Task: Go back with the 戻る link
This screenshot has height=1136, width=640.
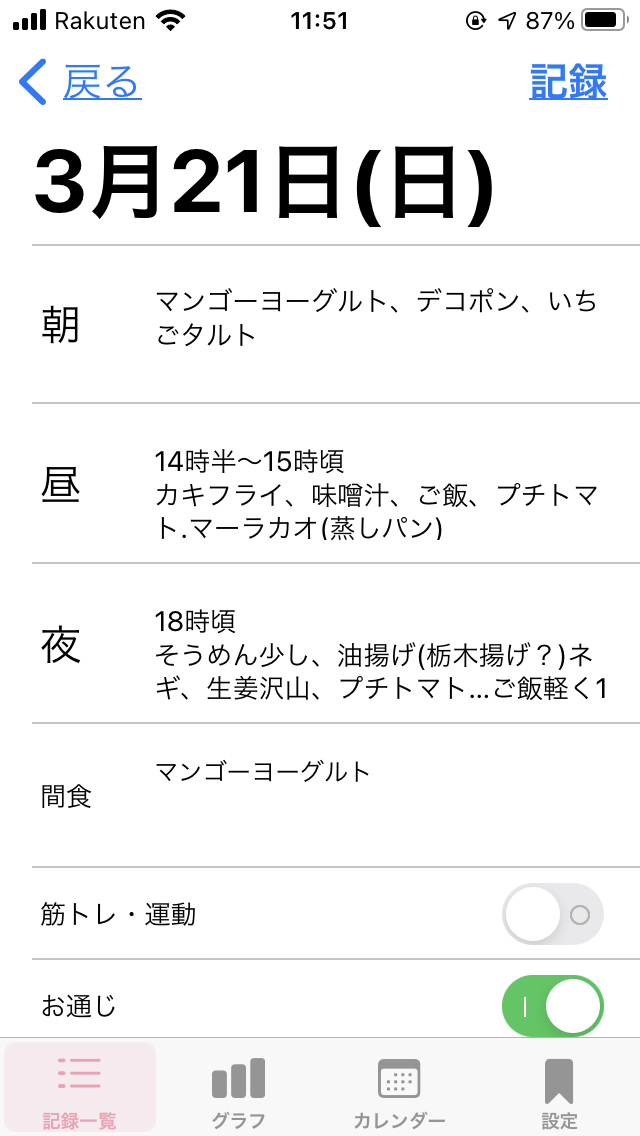Action: (x=80, y=83)
